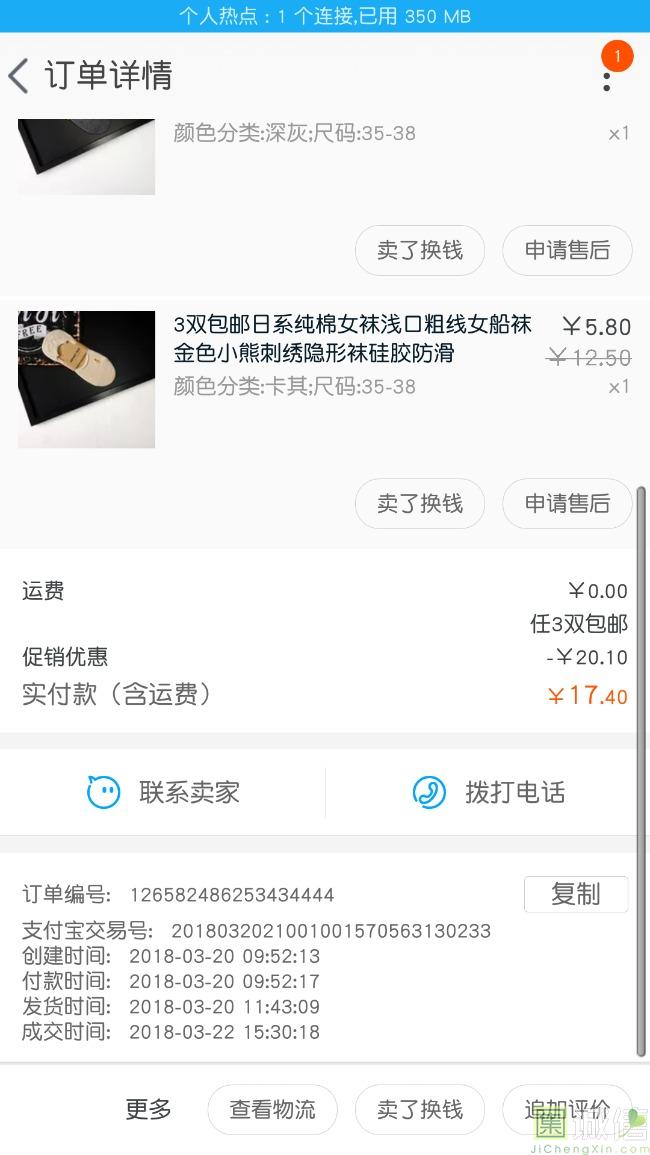Request 申请售后 for the 深灰 socks item
650x1155 pixels.
tap(567, 250)
